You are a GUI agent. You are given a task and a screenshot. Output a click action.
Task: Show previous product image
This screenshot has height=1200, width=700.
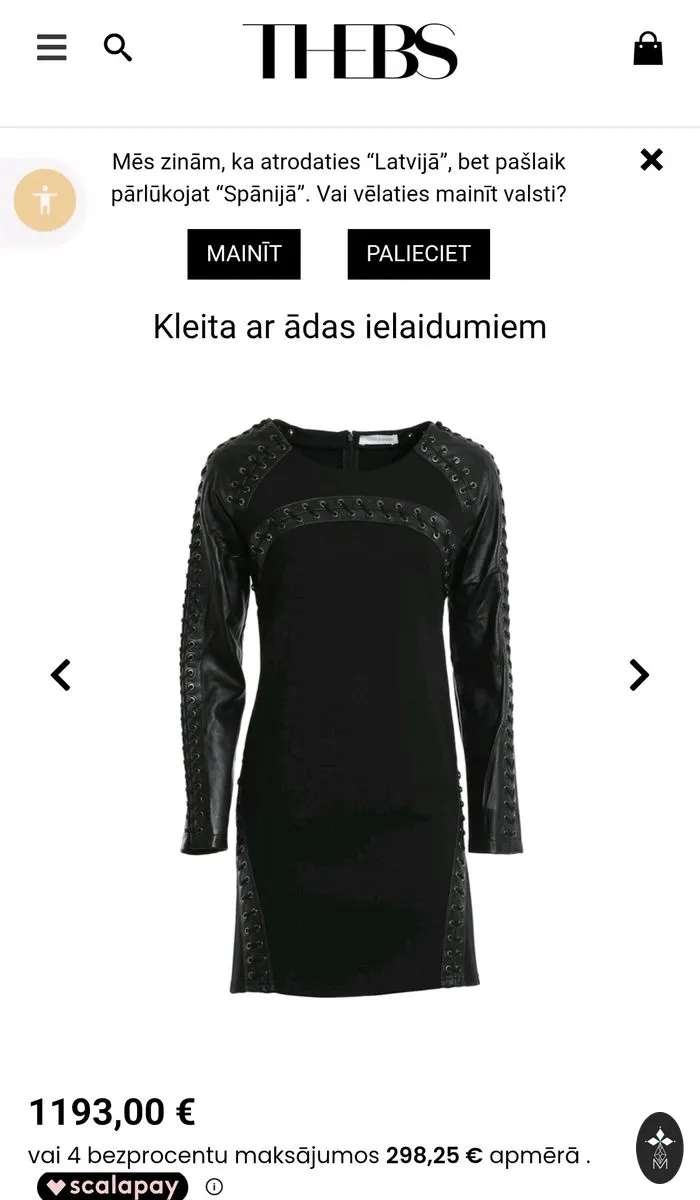61,675
